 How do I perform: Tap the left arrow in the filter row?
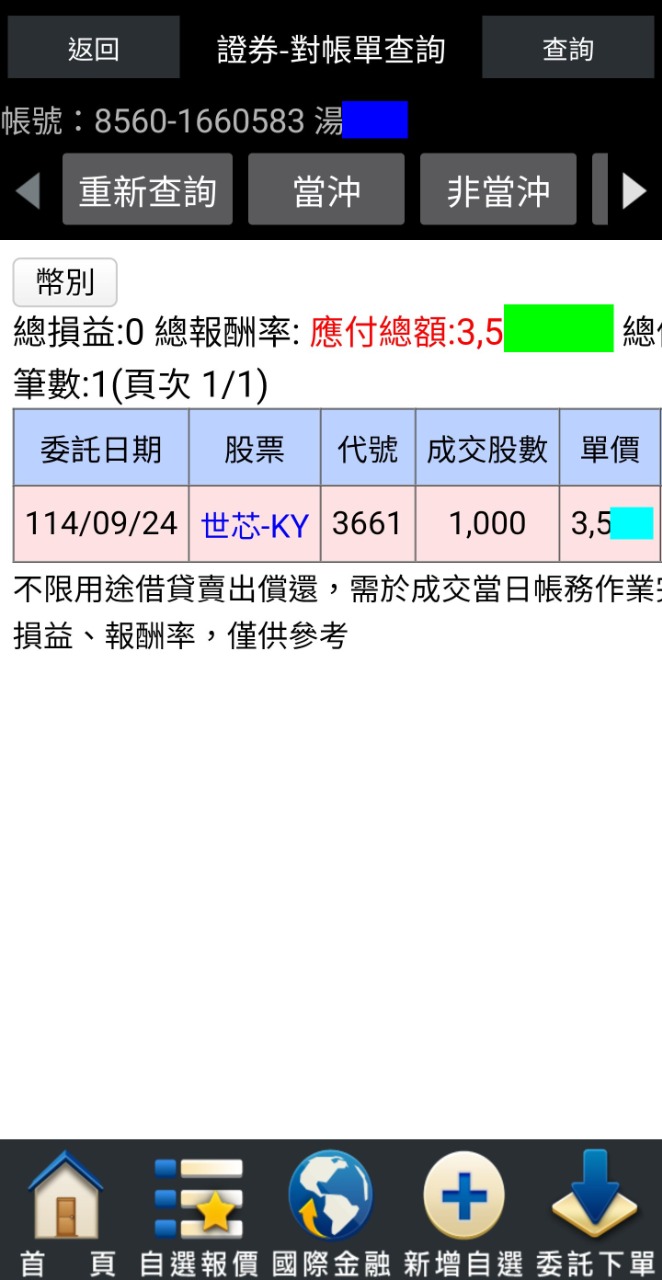point(28,190)
